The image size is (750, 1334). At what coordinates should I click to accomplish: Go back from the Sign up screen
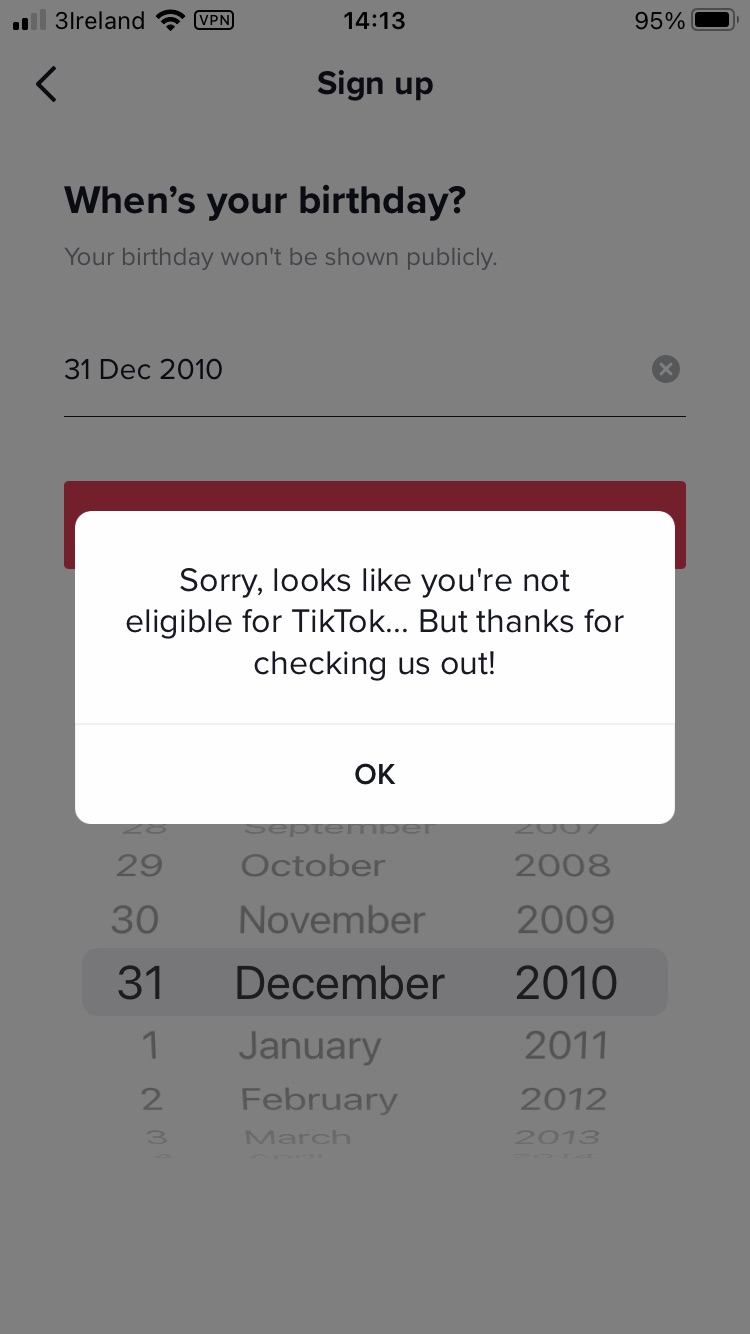(46, 85)
